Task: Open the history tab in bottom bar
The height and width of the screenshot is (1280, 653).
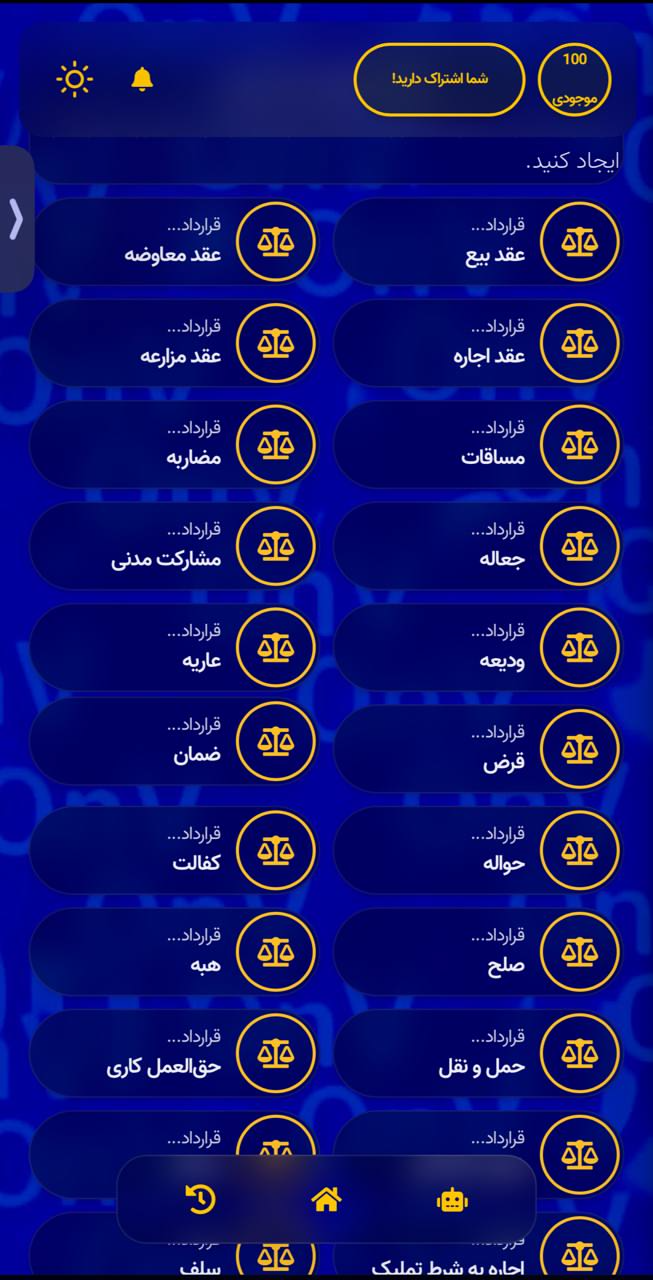Action: point(201,1199)
